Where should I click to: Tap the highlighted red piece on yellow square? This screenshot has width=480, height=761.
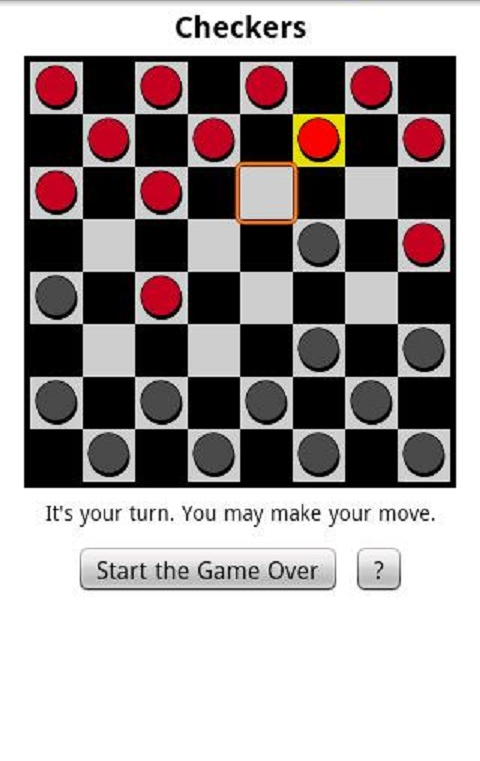319,139
